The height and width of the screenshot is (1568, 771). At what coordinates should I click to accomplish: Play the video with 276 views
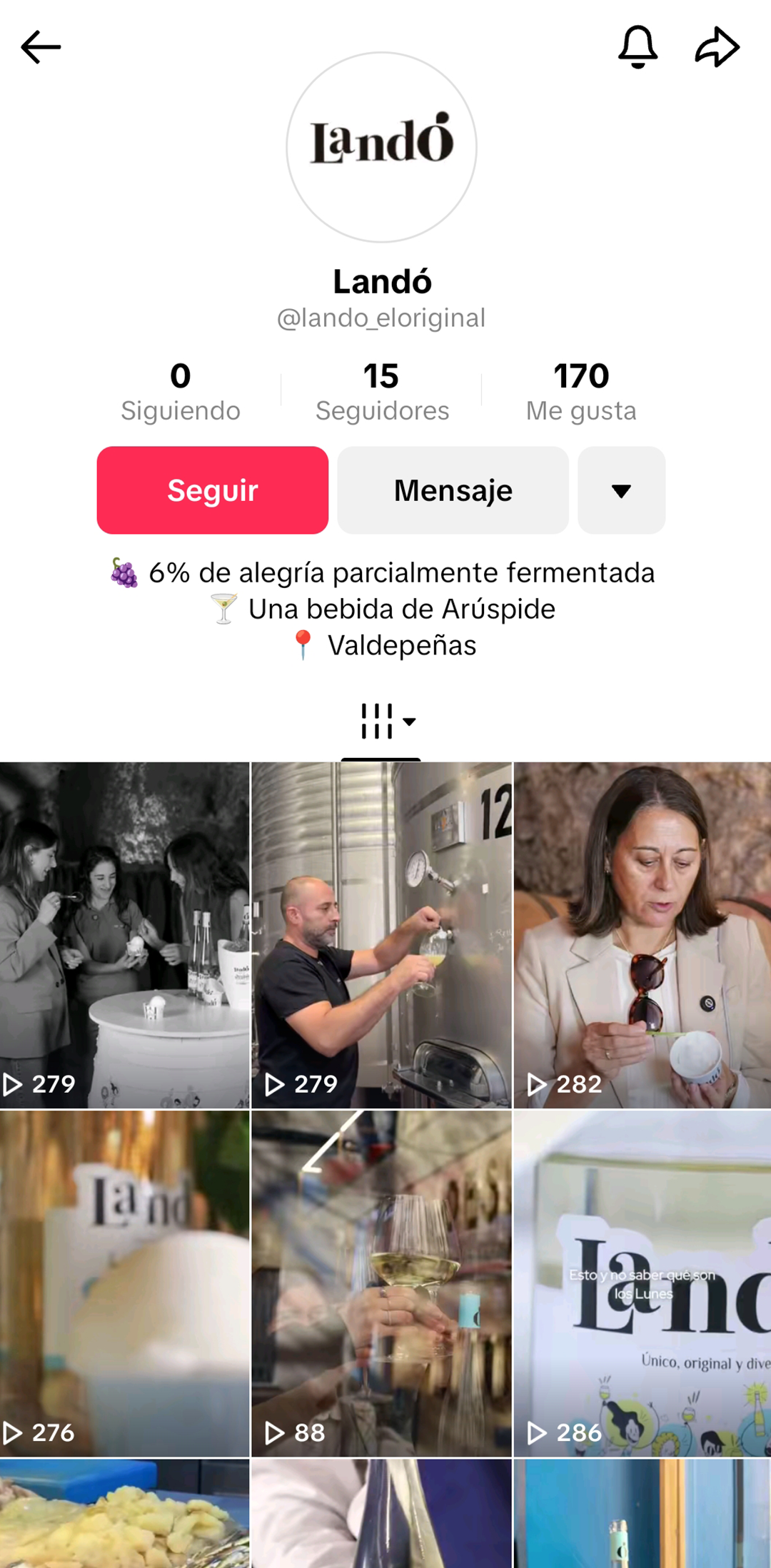click(x=124, y=1283)
